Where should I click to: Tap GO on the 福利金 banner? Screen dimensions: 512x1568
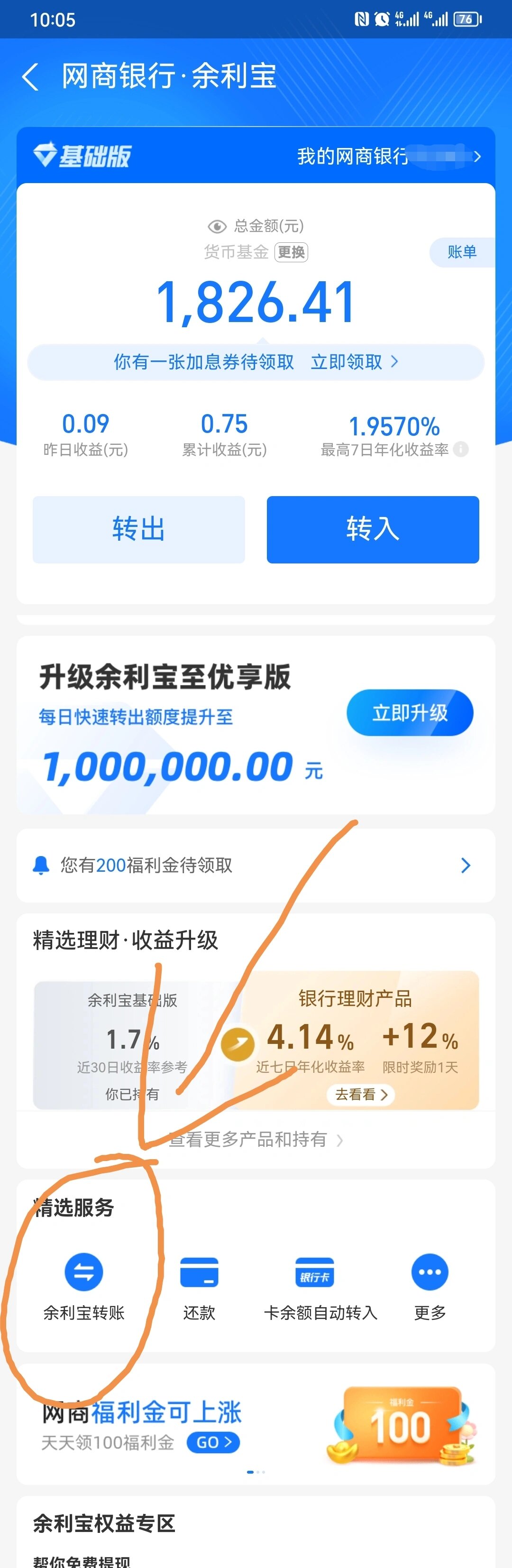pos(213,1442)
